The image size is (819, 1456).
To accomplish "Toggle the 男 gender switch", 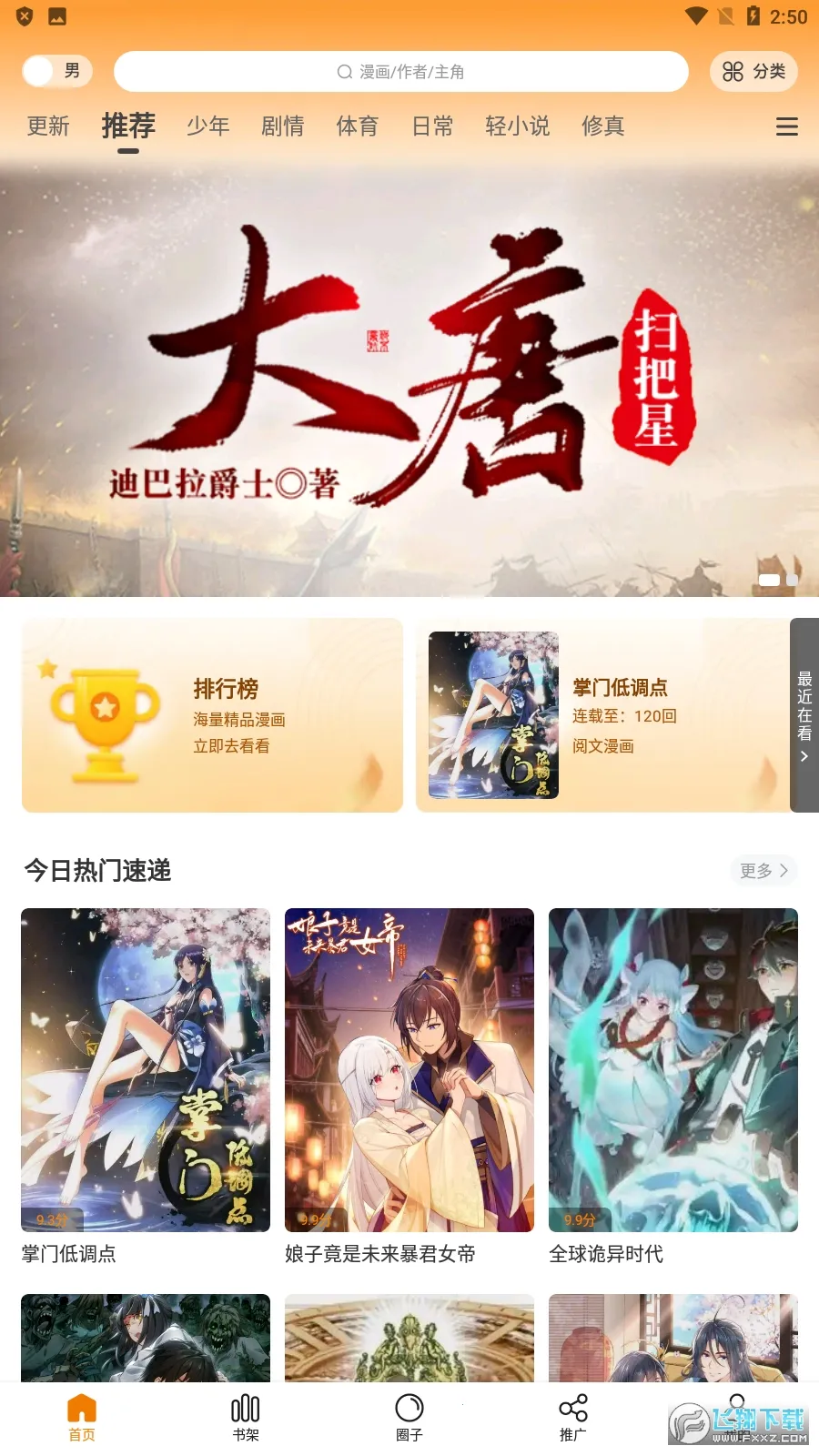I will tap(56, 71).
